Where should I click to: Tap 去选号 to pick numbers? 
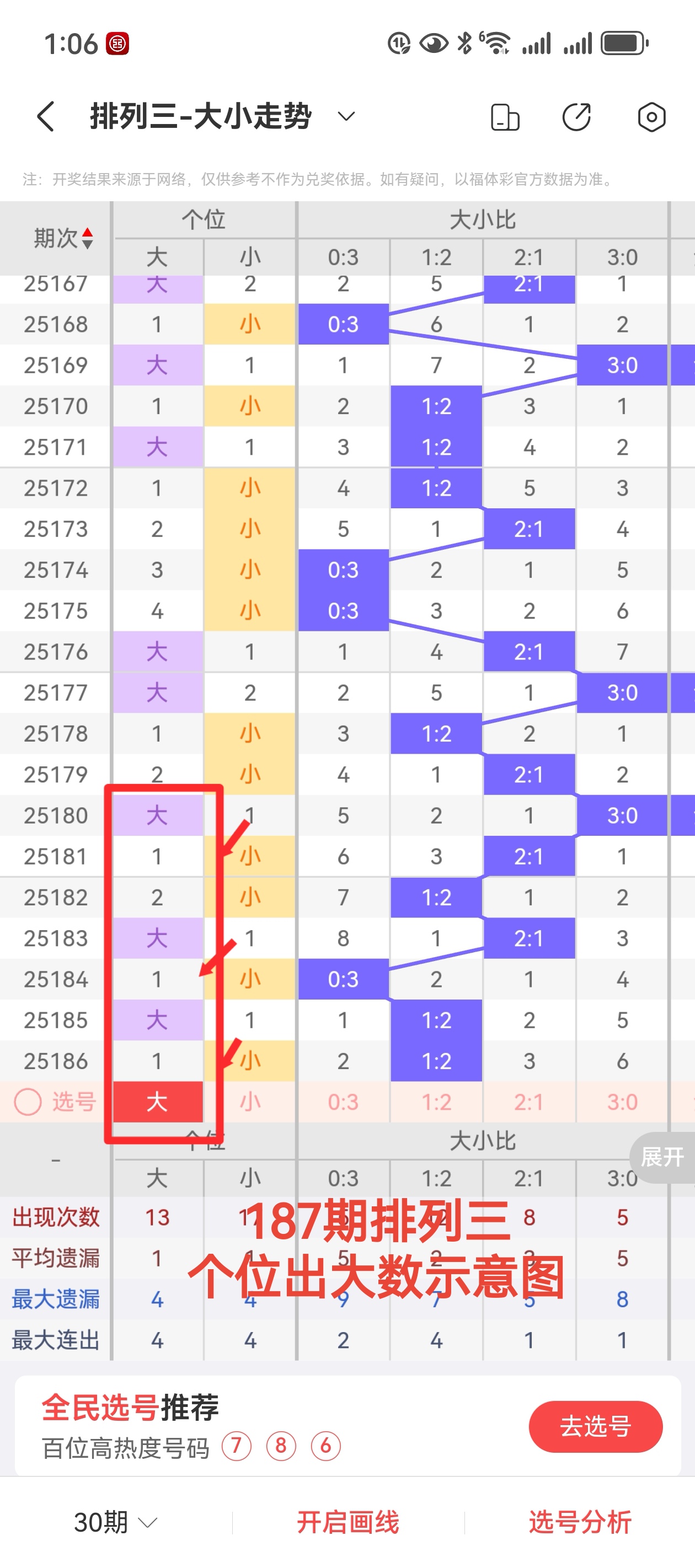(x=595, y=1426)
